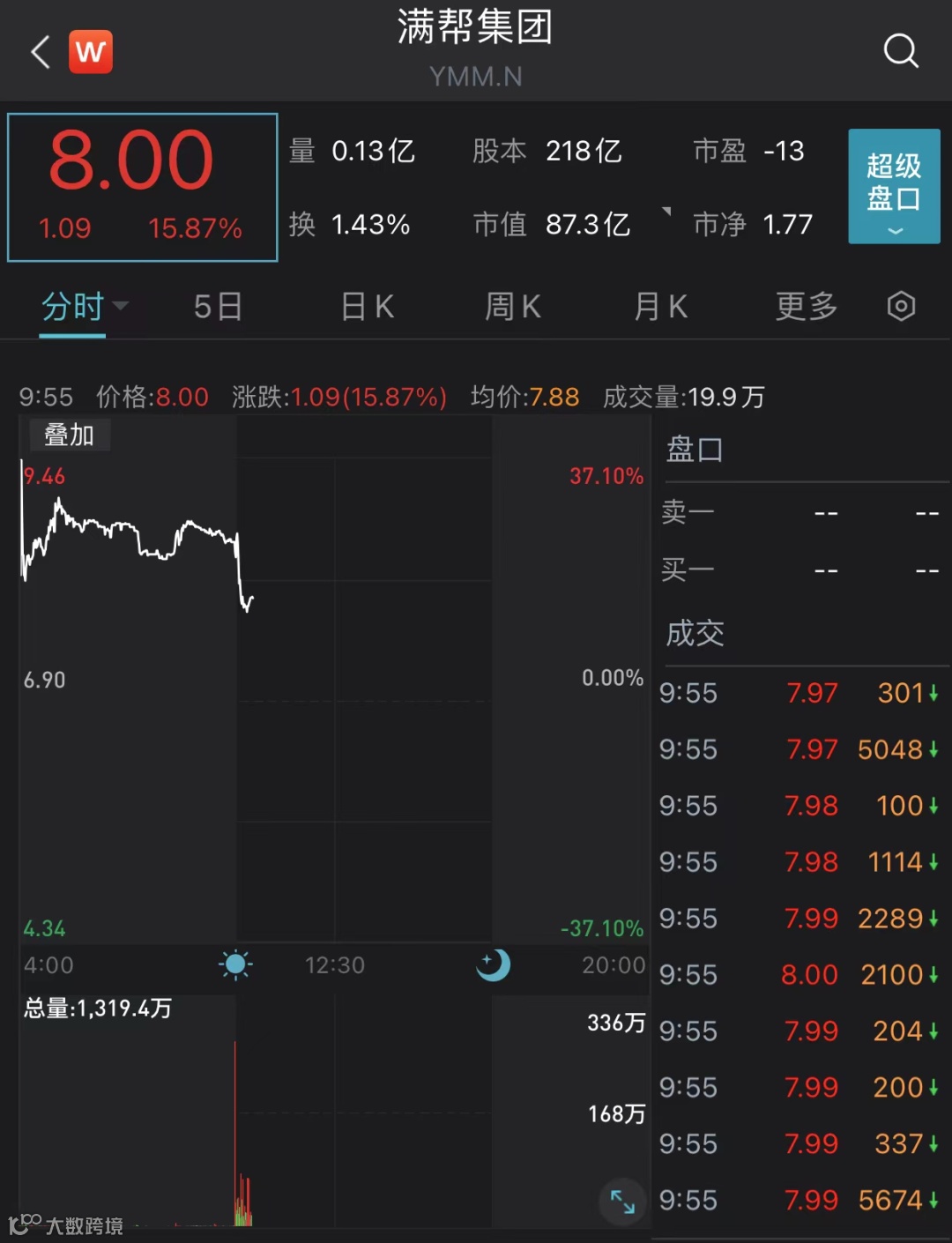Open the orange W icon
The height and width of the screenshot is (1243, 952).
pyautogui.click(x=91, y=52)
